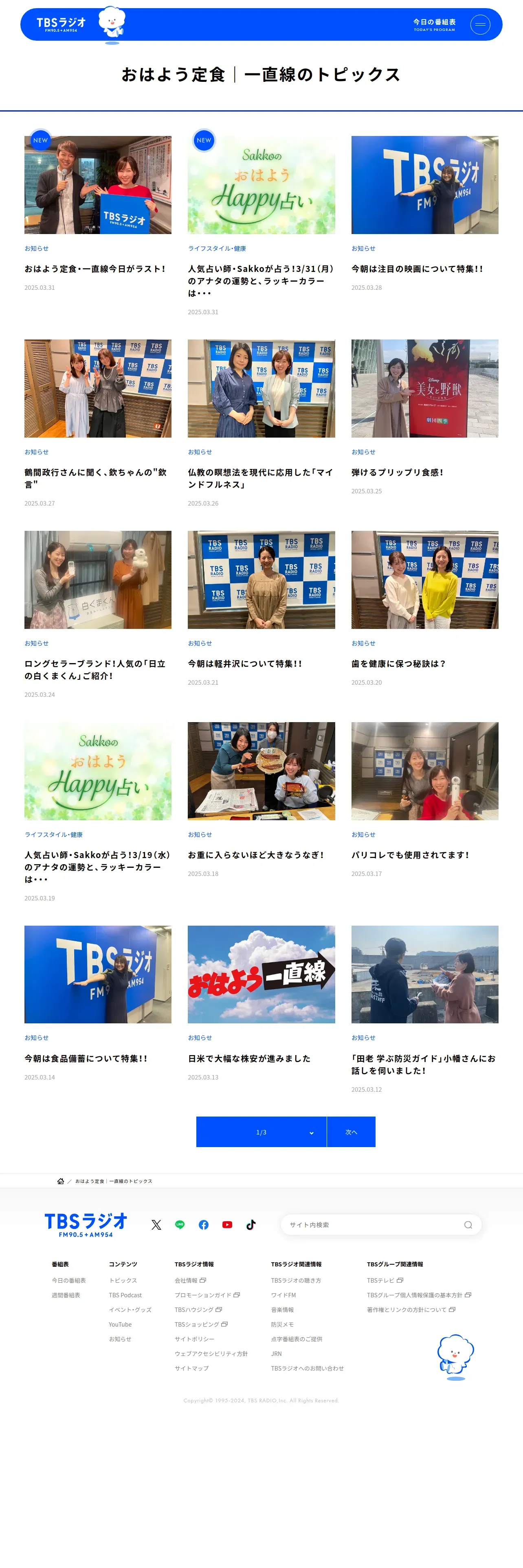This screenshot has height=1568, width=523.
Task: Open TBS Radio's LINE account
Action: tap(180, 1225)
